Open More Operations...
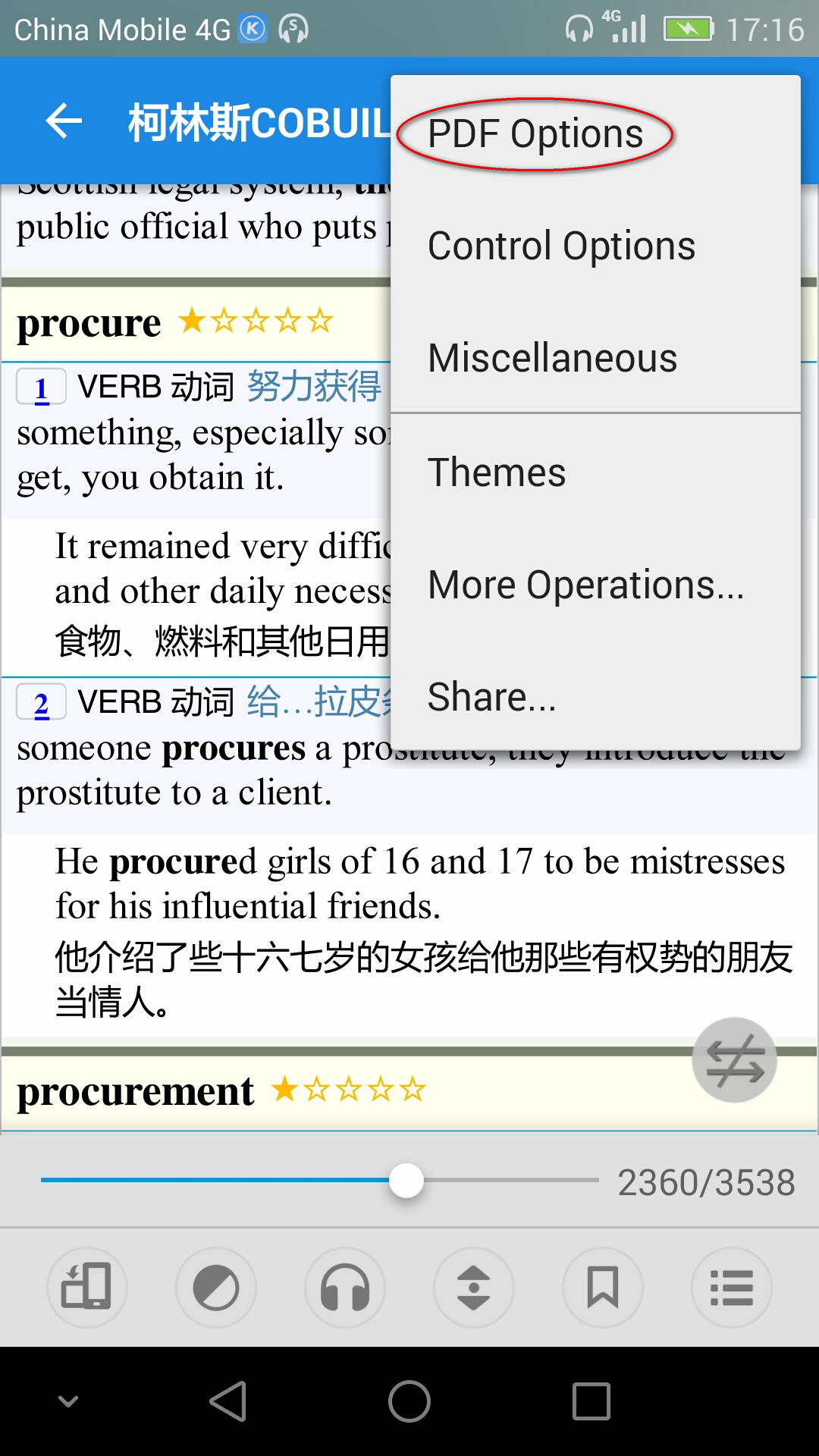The image size is (819, 1456). (x=585, y=585)
